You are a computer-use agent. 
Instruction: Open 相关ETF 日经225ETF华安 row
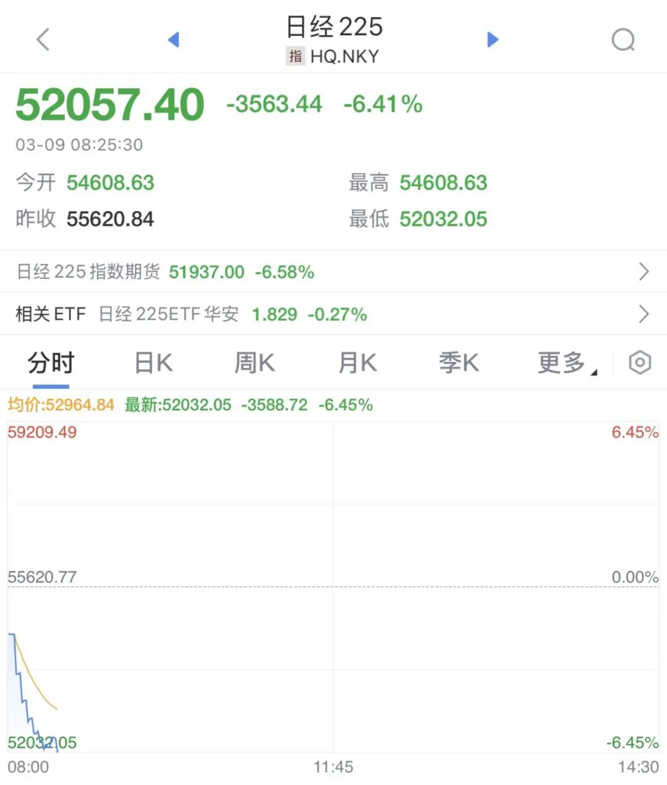pos(333,314)
